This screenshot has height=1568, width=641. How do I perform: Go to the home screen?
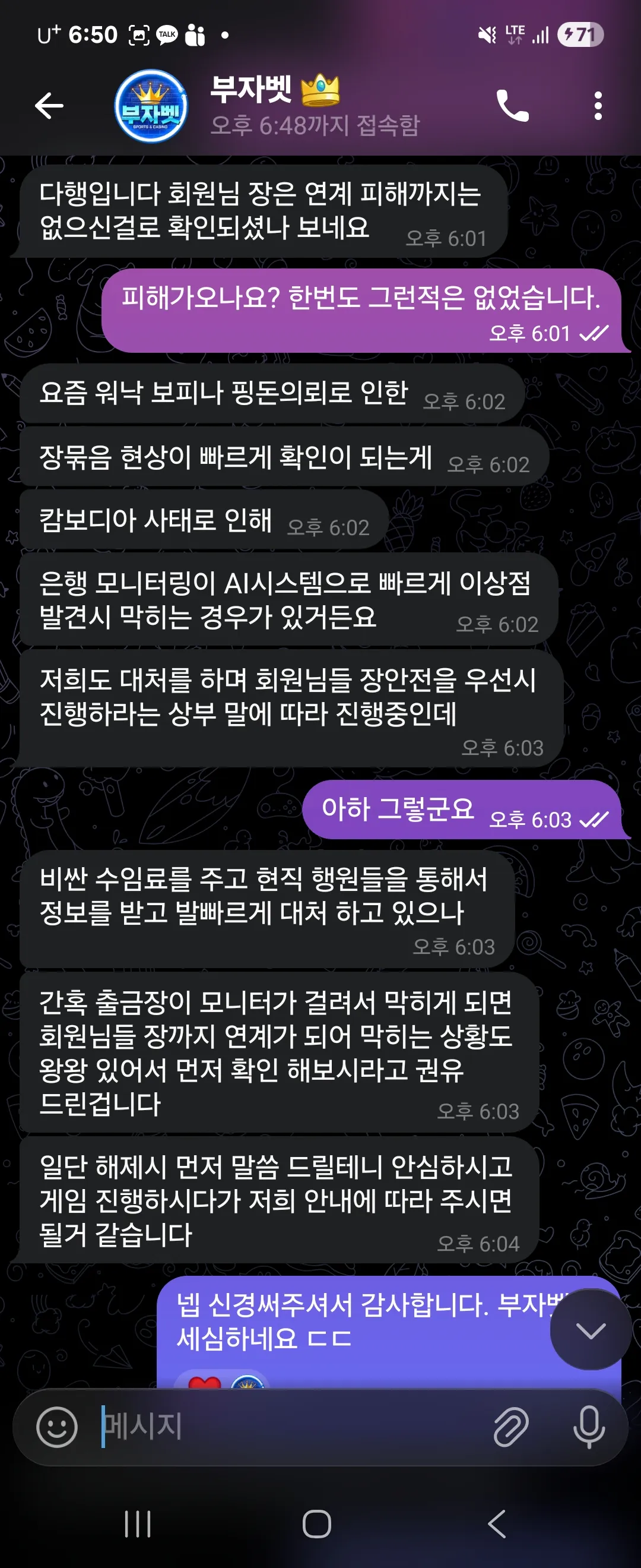317,1524
